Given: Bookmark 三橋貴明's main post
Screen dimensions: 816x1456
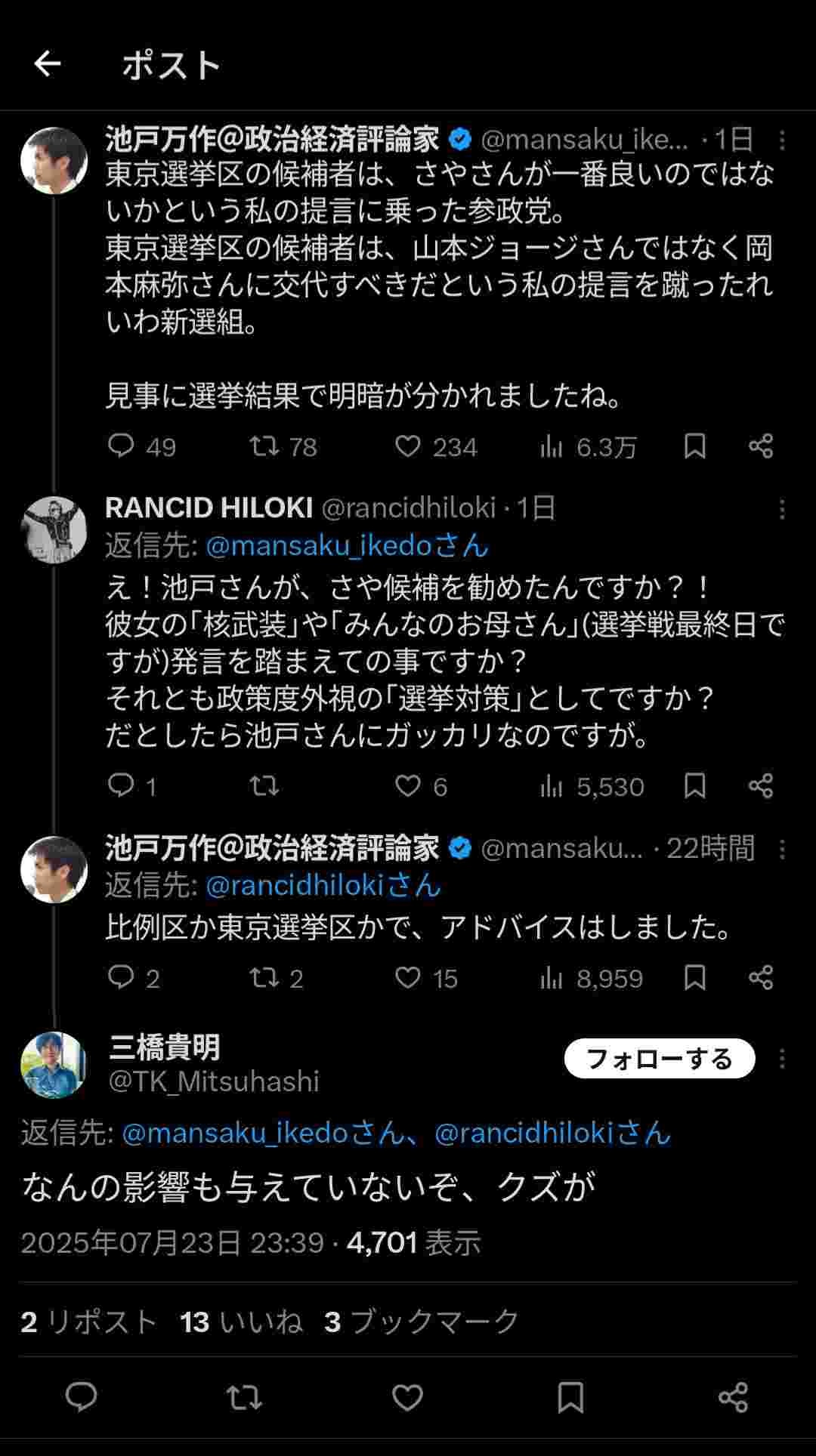Looking at the screenshot, I should click(x=570, y=1397).
